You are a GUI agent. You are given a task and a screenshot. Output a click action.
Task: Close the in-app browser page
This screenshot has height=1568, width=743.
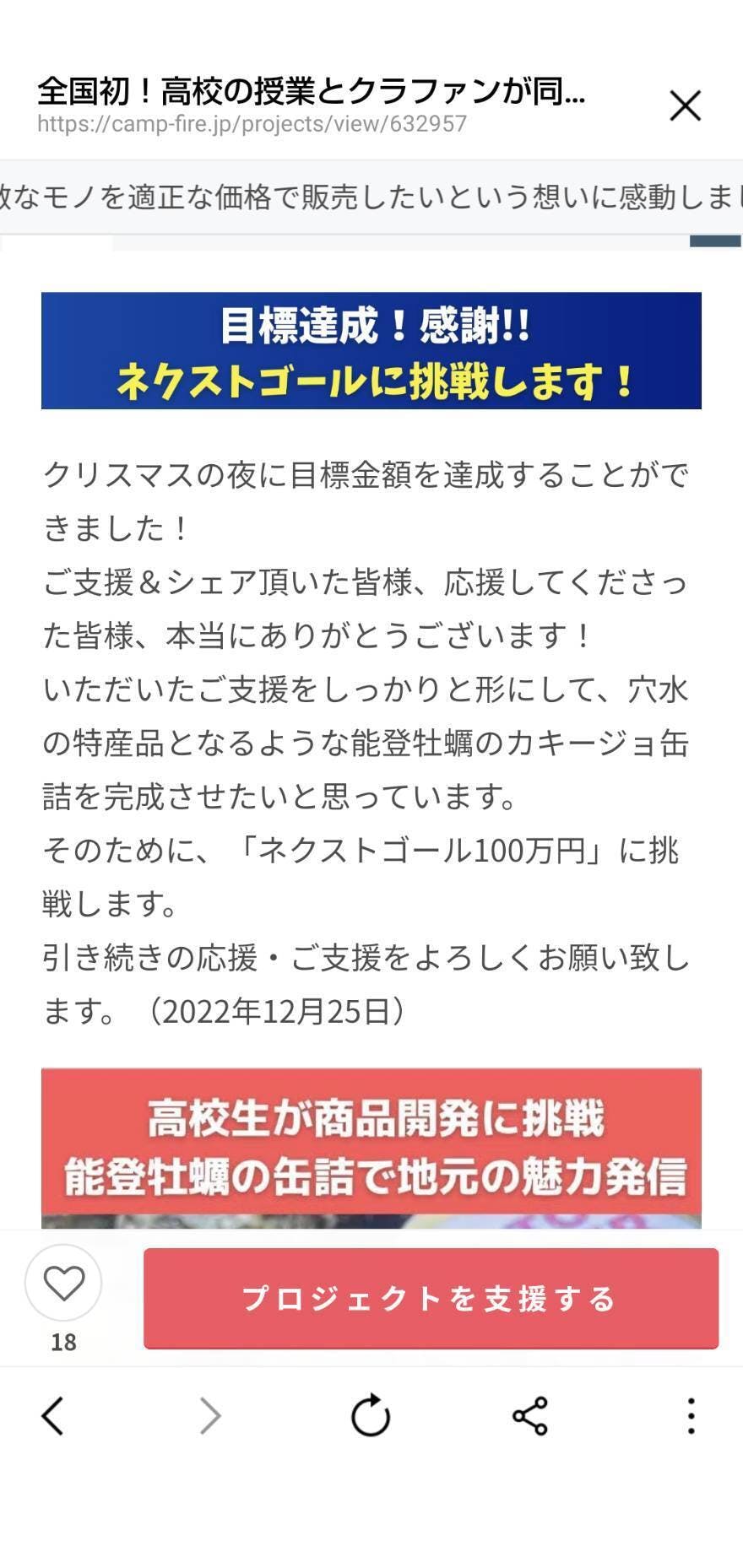685,106
